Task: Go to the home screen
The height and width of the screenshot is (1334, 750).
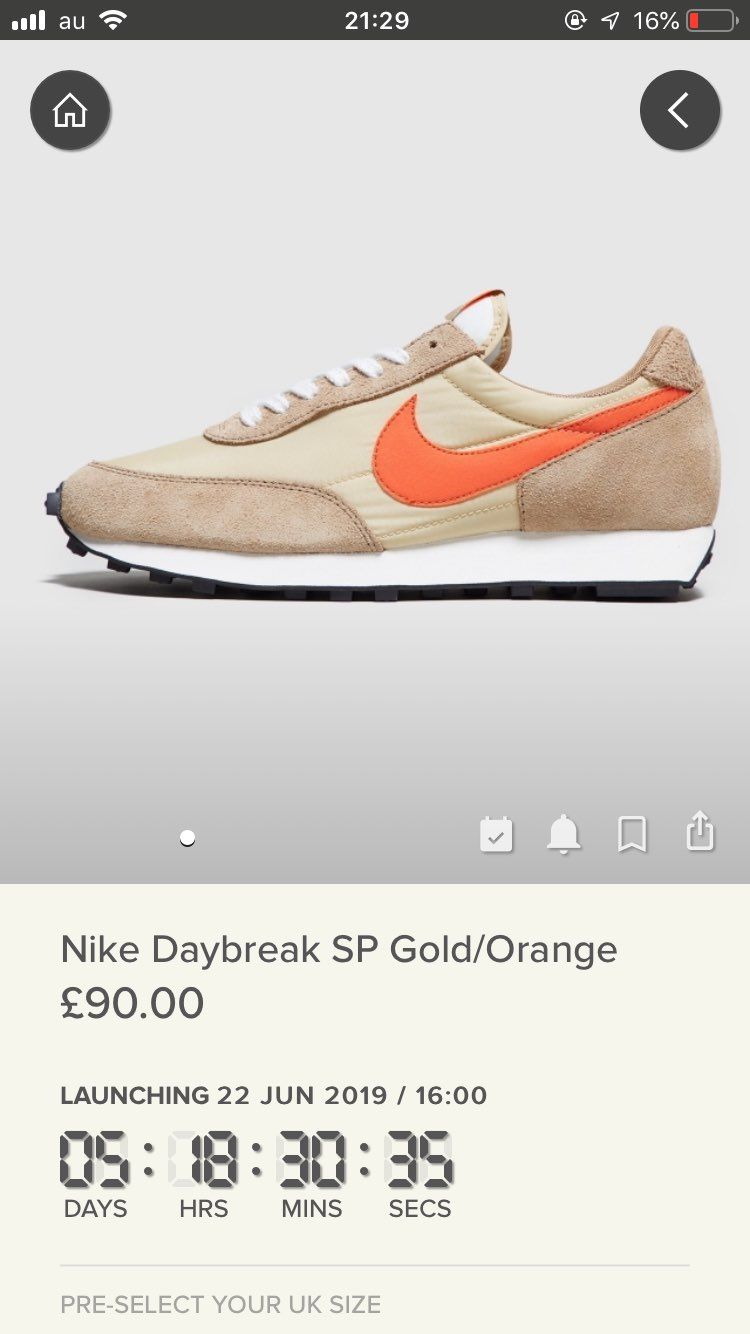Action: [x=70, y=110]
